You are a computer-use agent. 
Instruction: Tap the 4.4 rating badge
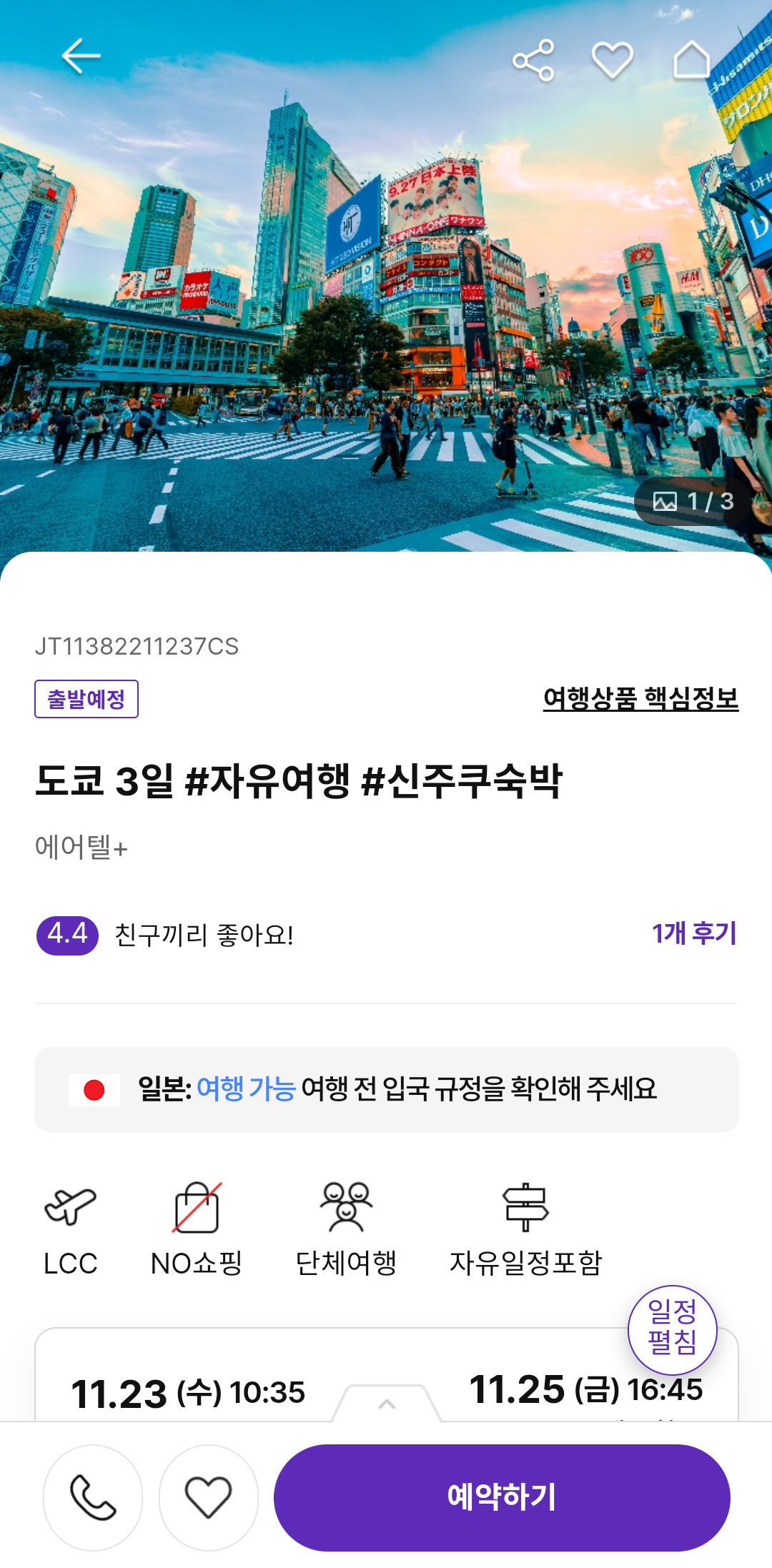(64, 932)
